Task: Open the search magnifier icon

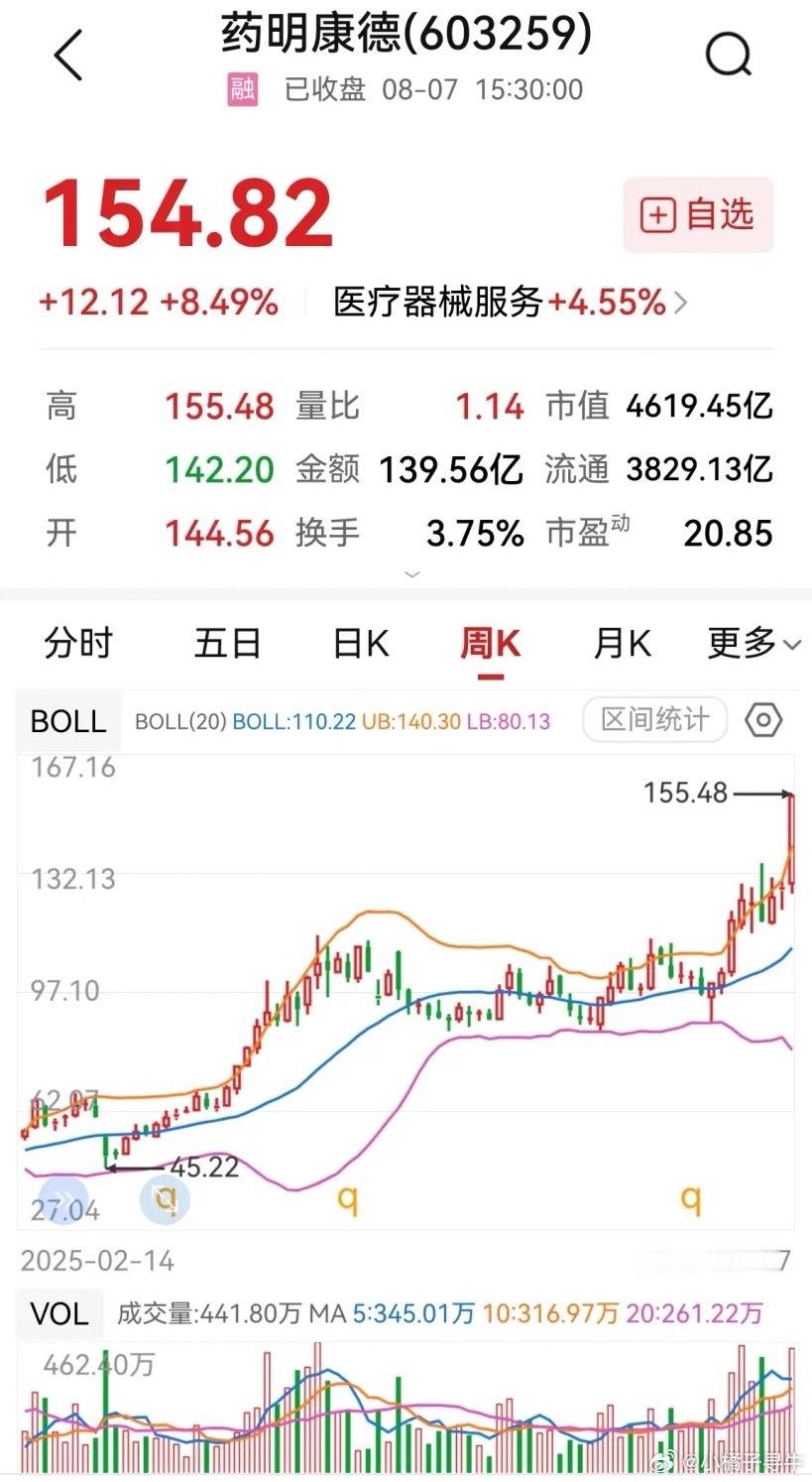Action: tap(729, 56)
